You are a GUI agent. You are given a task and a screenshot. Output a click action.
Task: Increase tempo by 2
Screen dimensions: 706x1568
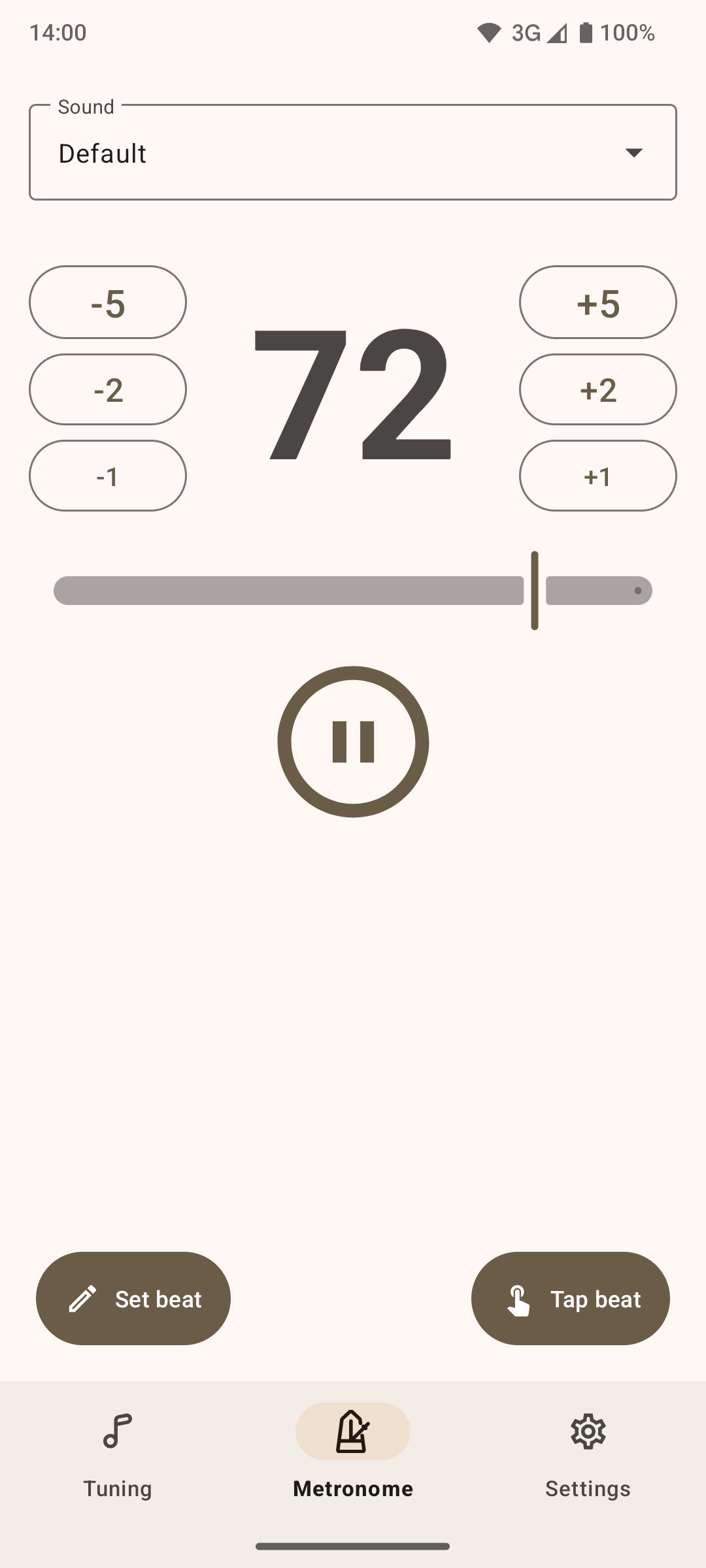pyautogui.click(x=598, y=389)
